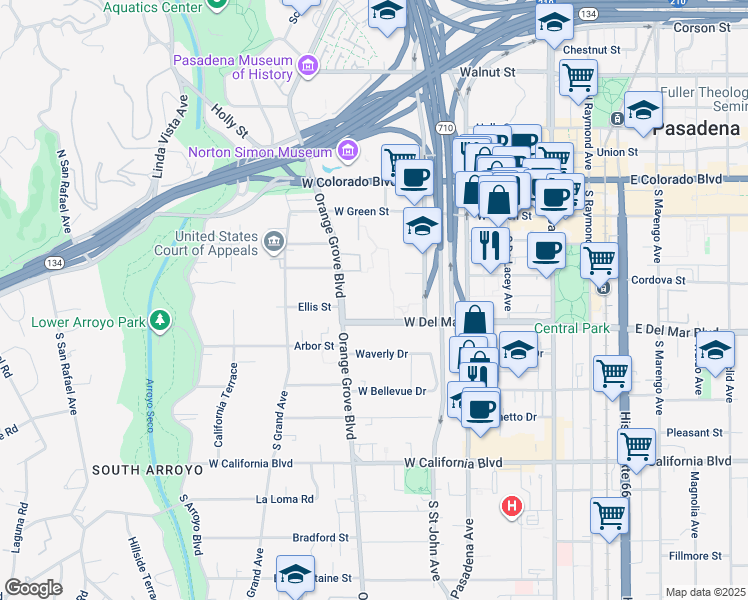Image resolution: width=748 pixels, height=600 pixels.
Task: Tap the coffee cup marker on W Colorado Blvd
Action: tap(415, 178)
